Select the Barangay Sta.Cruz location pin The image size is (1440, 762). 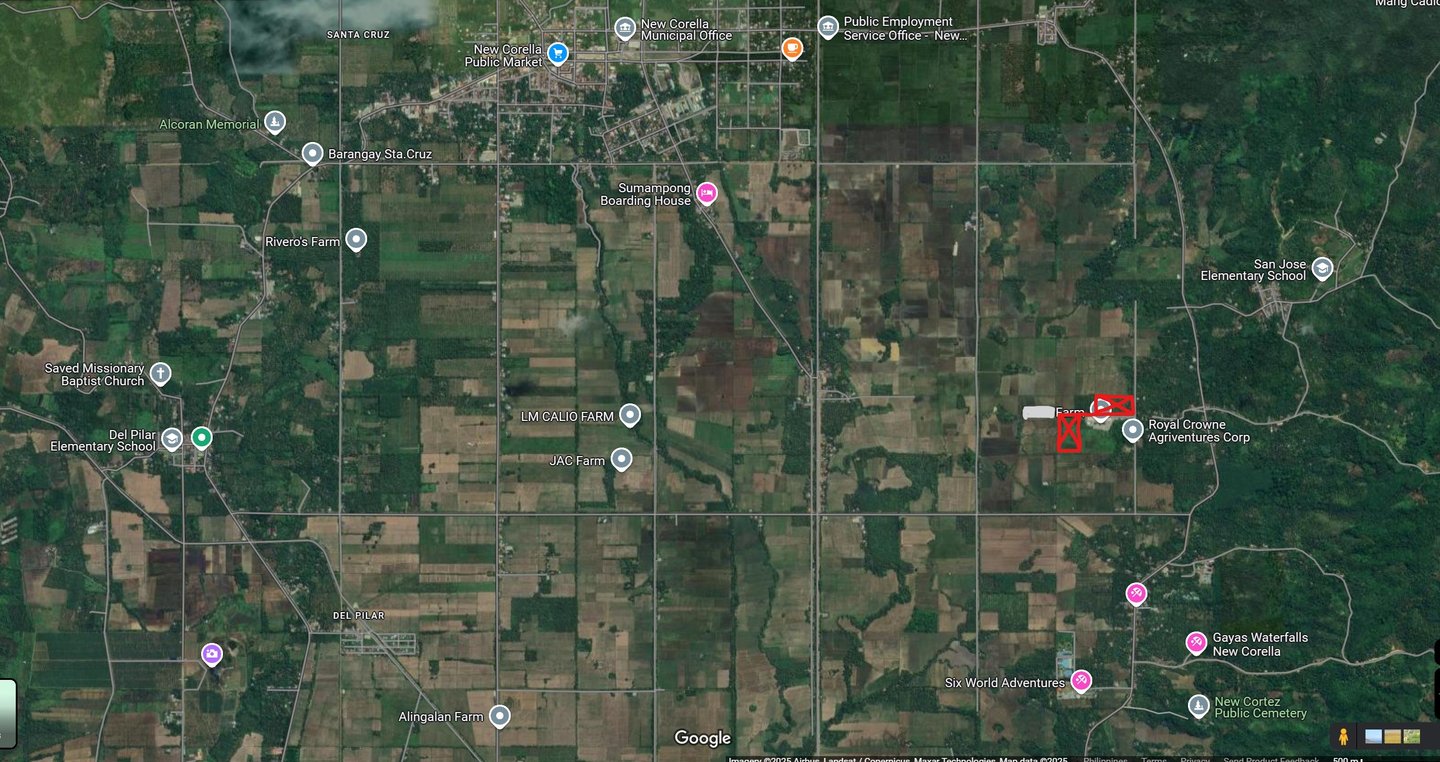click(312, 153)
